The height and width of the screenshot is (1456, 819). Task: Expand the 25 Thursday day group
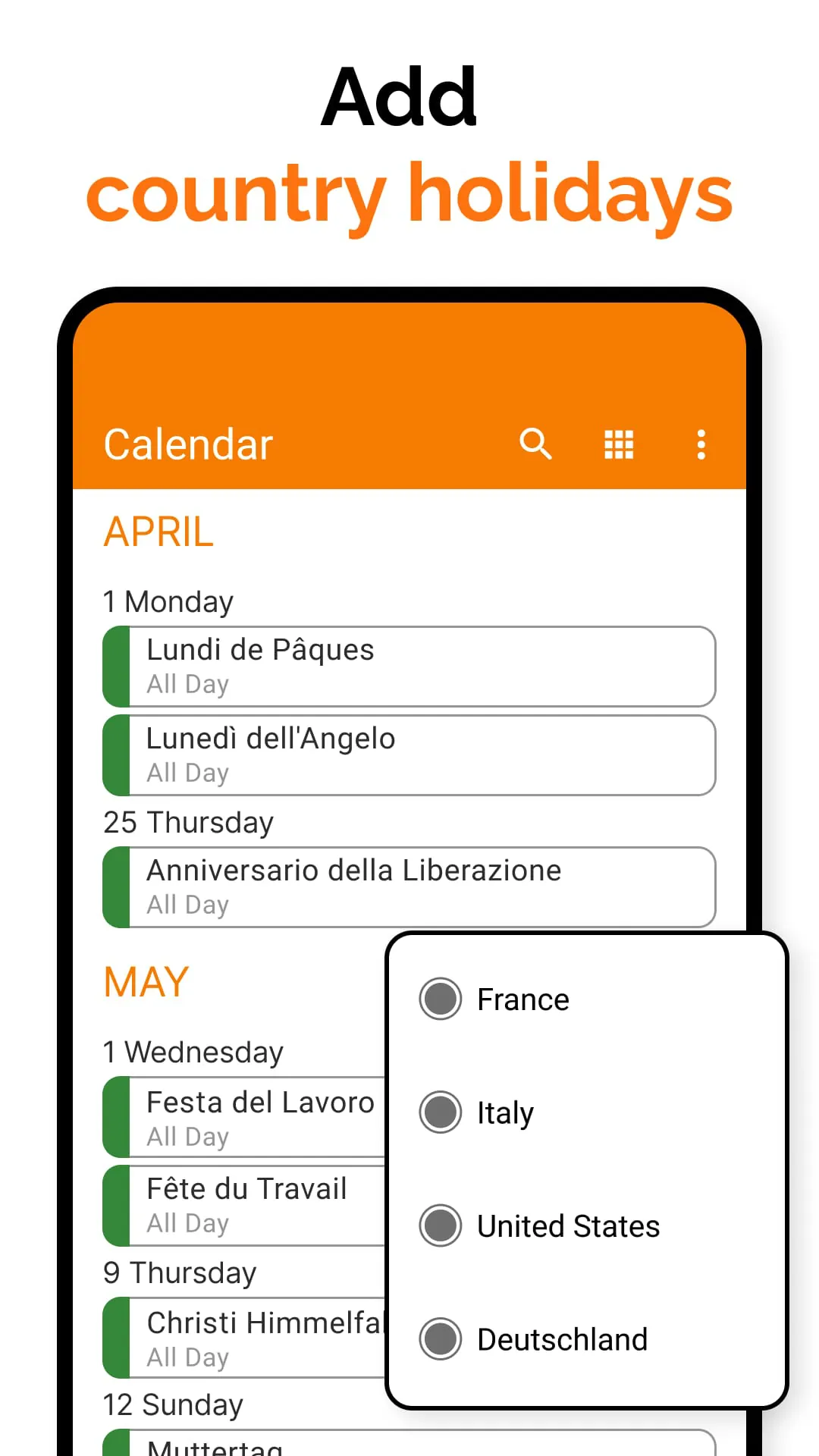tap(188, 822)
